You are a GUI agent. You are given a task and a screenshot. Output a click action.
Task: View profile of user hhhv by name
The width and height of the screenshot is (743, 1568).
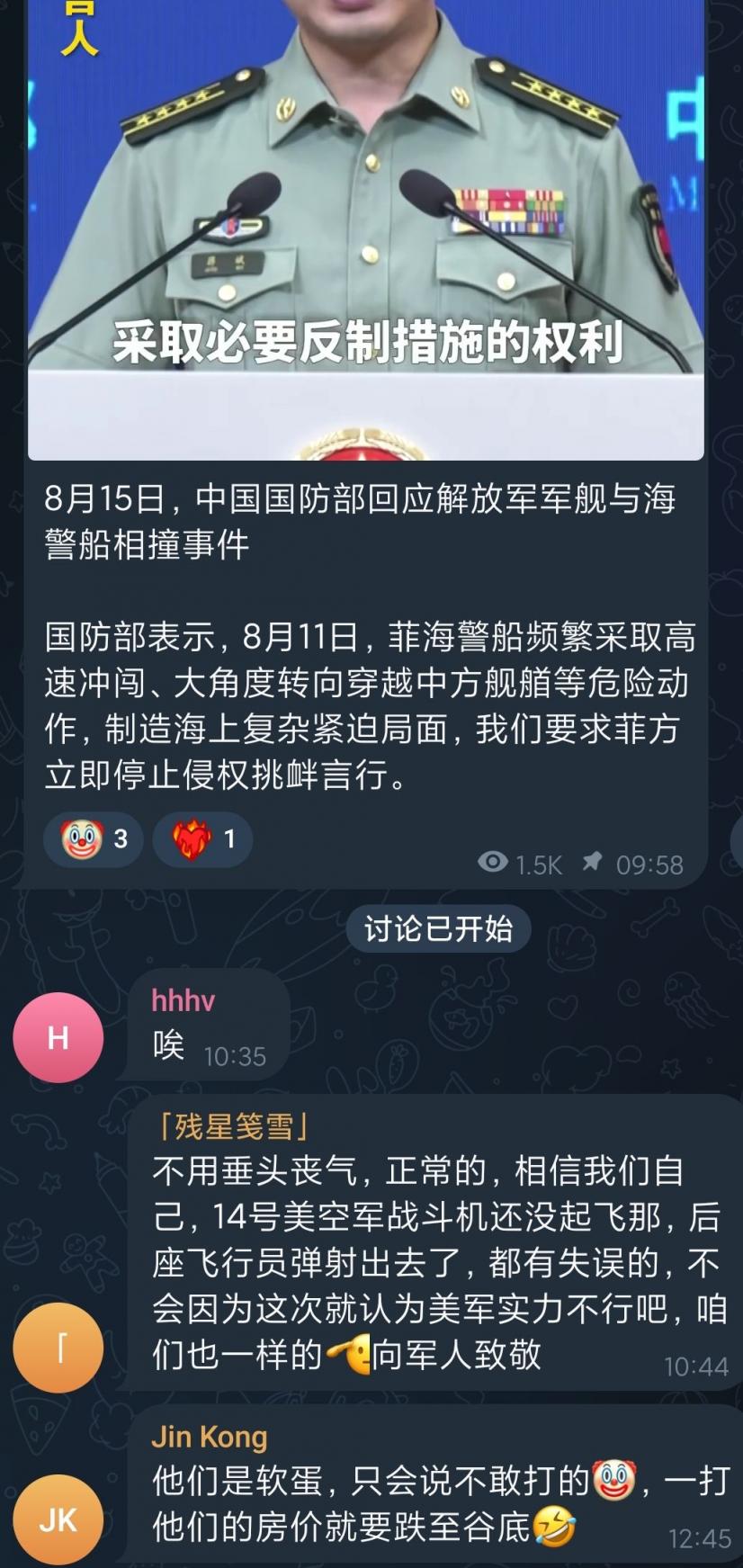[183, 999]
